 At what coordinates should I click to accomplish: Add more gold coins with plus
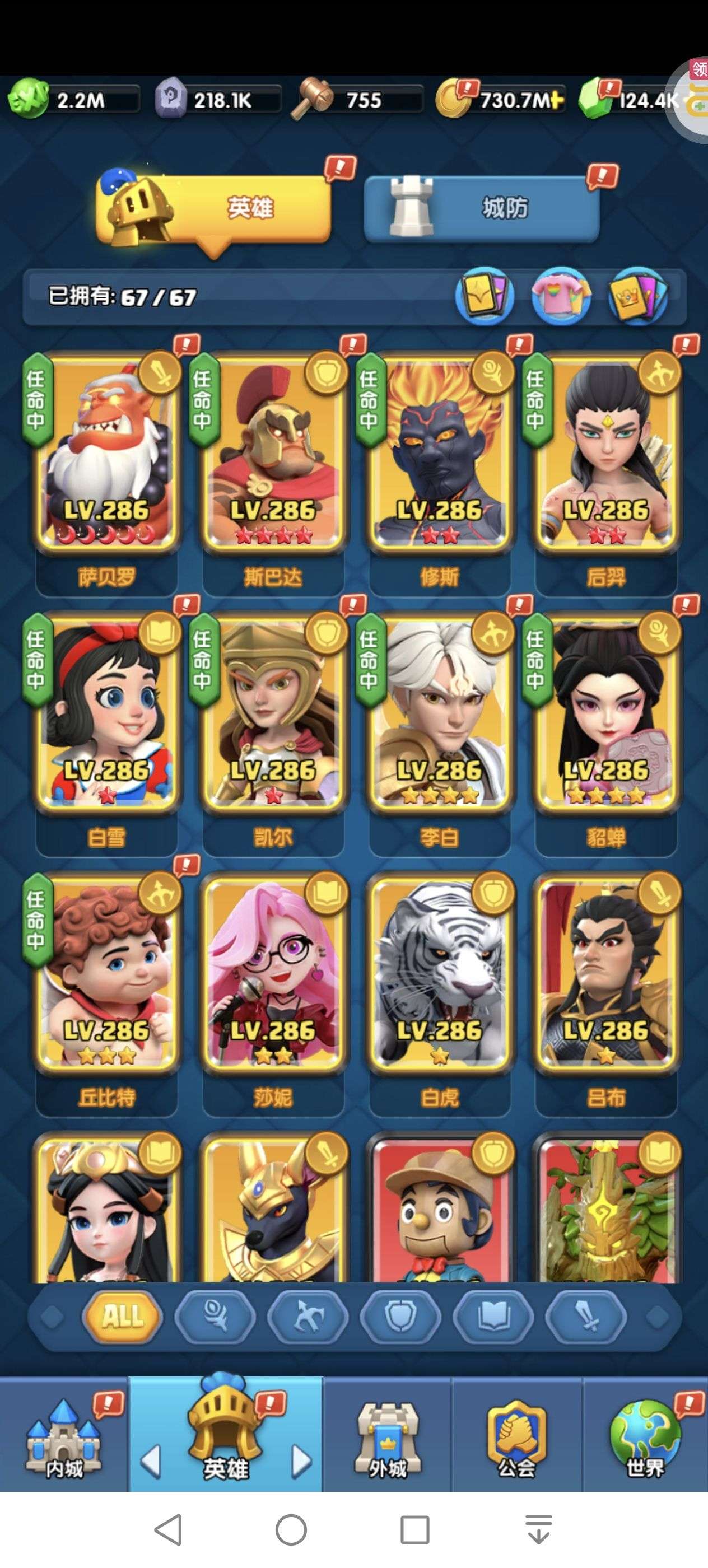point(556,100)
